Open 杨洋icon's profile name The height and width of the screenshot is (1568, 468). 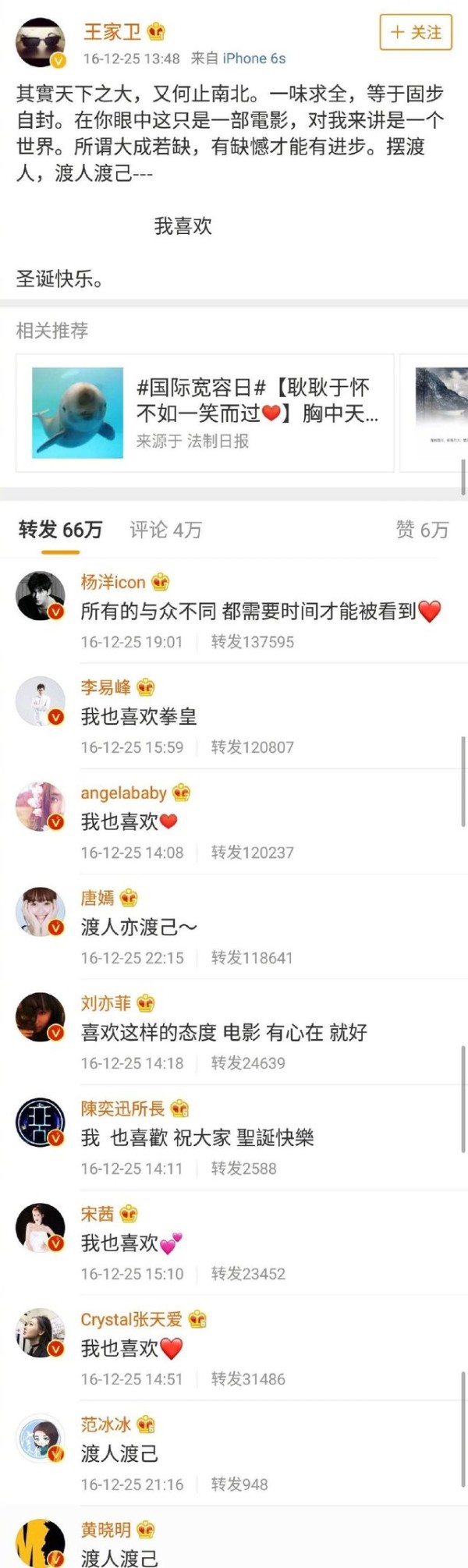113,582
